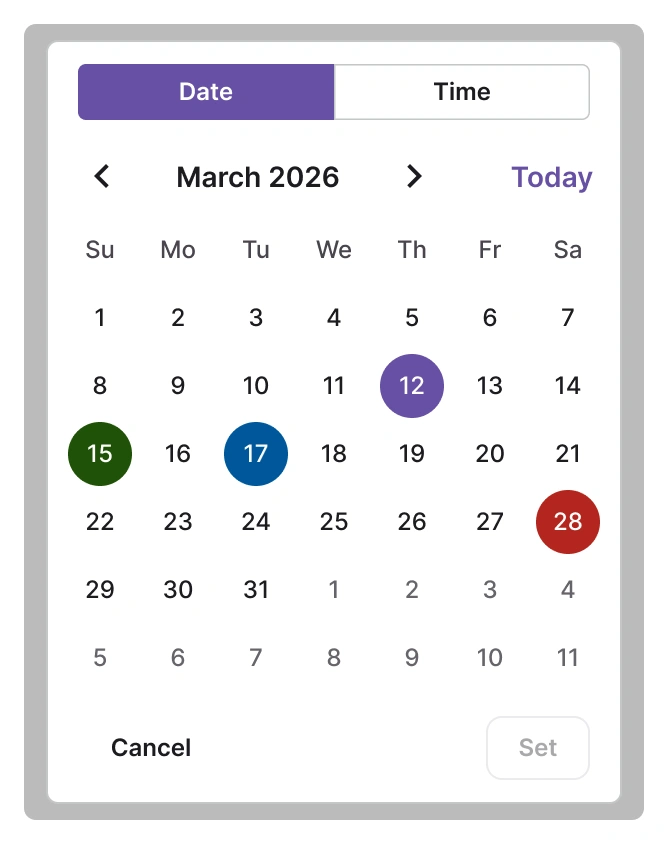
Task: Cancel the date picker
Action: tap(151, 748)
